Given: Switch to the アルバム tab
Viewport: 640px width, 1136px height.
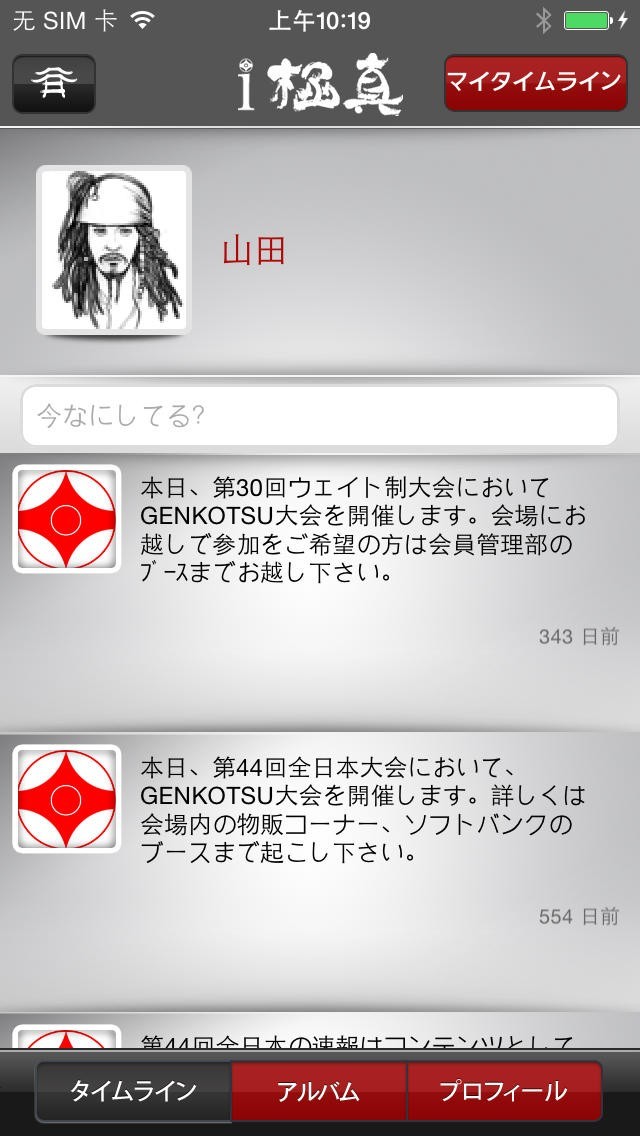Looking at the screenshot, I should pos(319,1092).
